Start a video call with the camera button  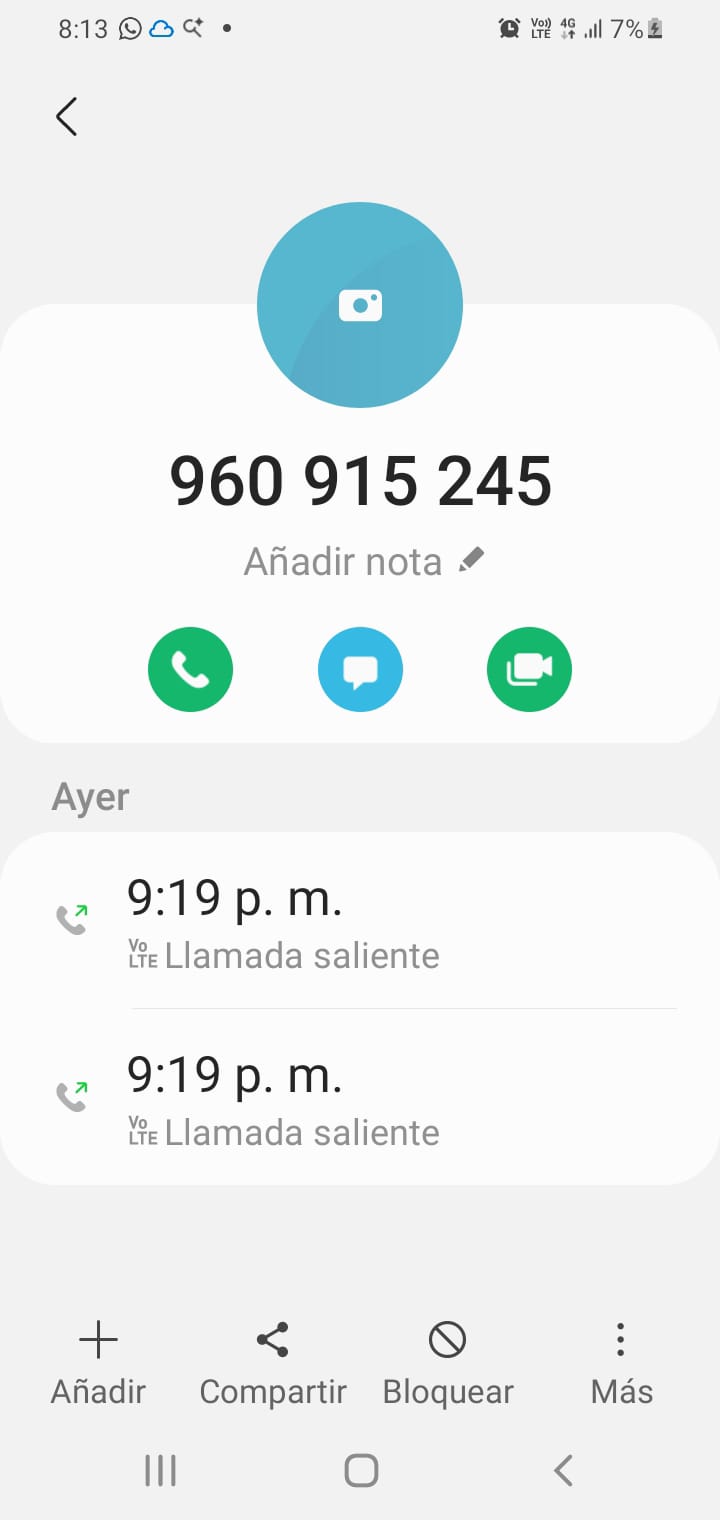click(x=529, y=670)
